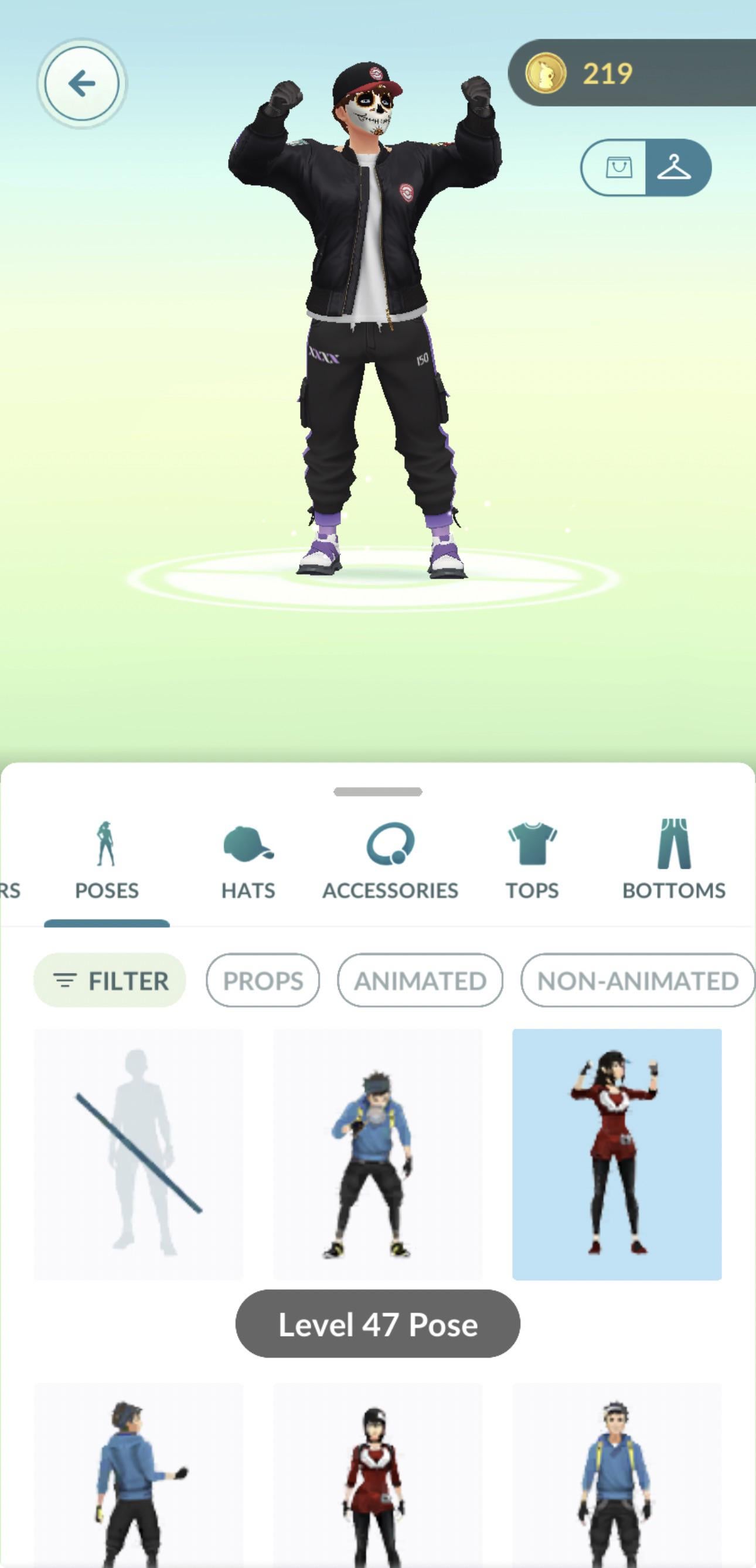This screenshot has width=756, height=1568.
Task: Open the PokéCoin balance showing 219
Action: 632,73
